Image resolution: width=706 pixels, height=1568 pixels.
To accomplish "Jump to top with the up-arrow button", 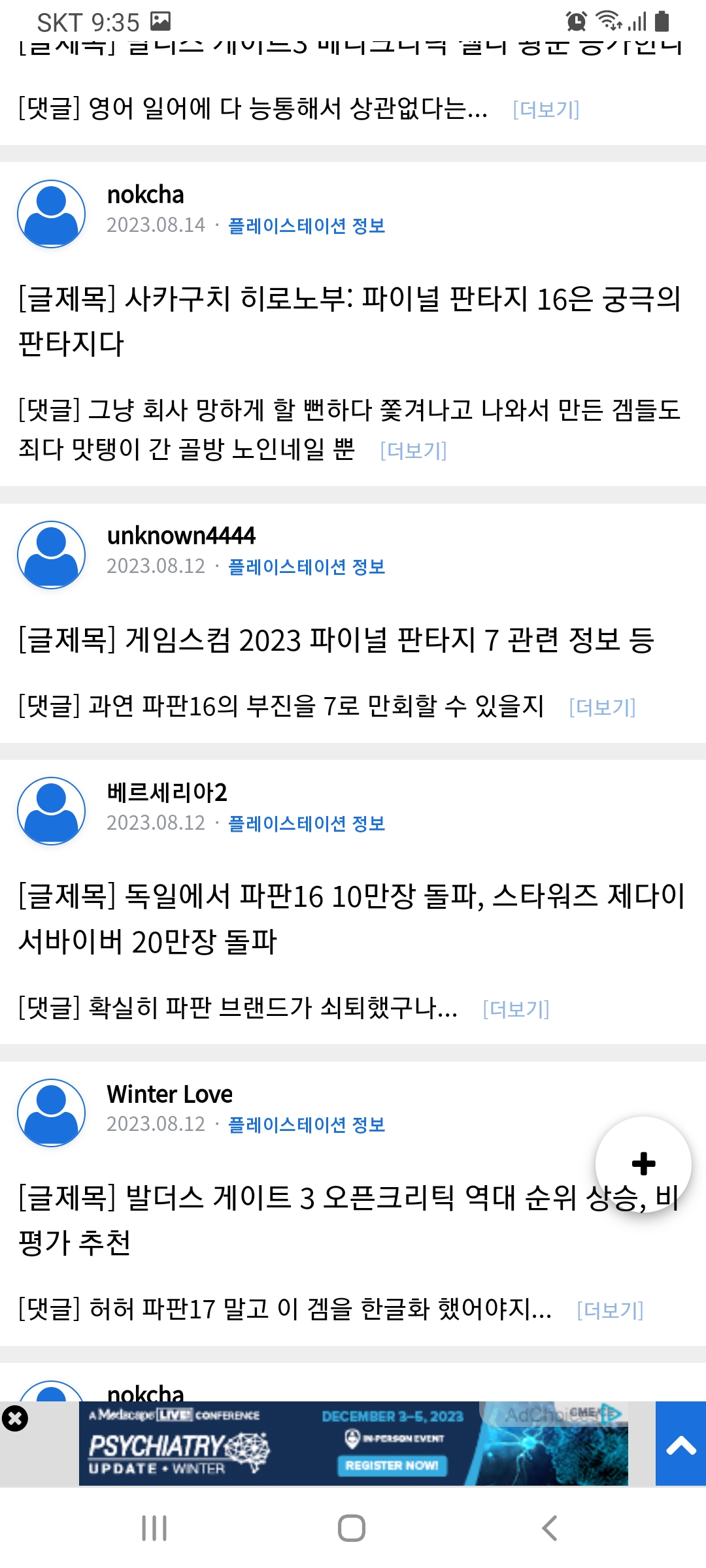I will 681,1444.
